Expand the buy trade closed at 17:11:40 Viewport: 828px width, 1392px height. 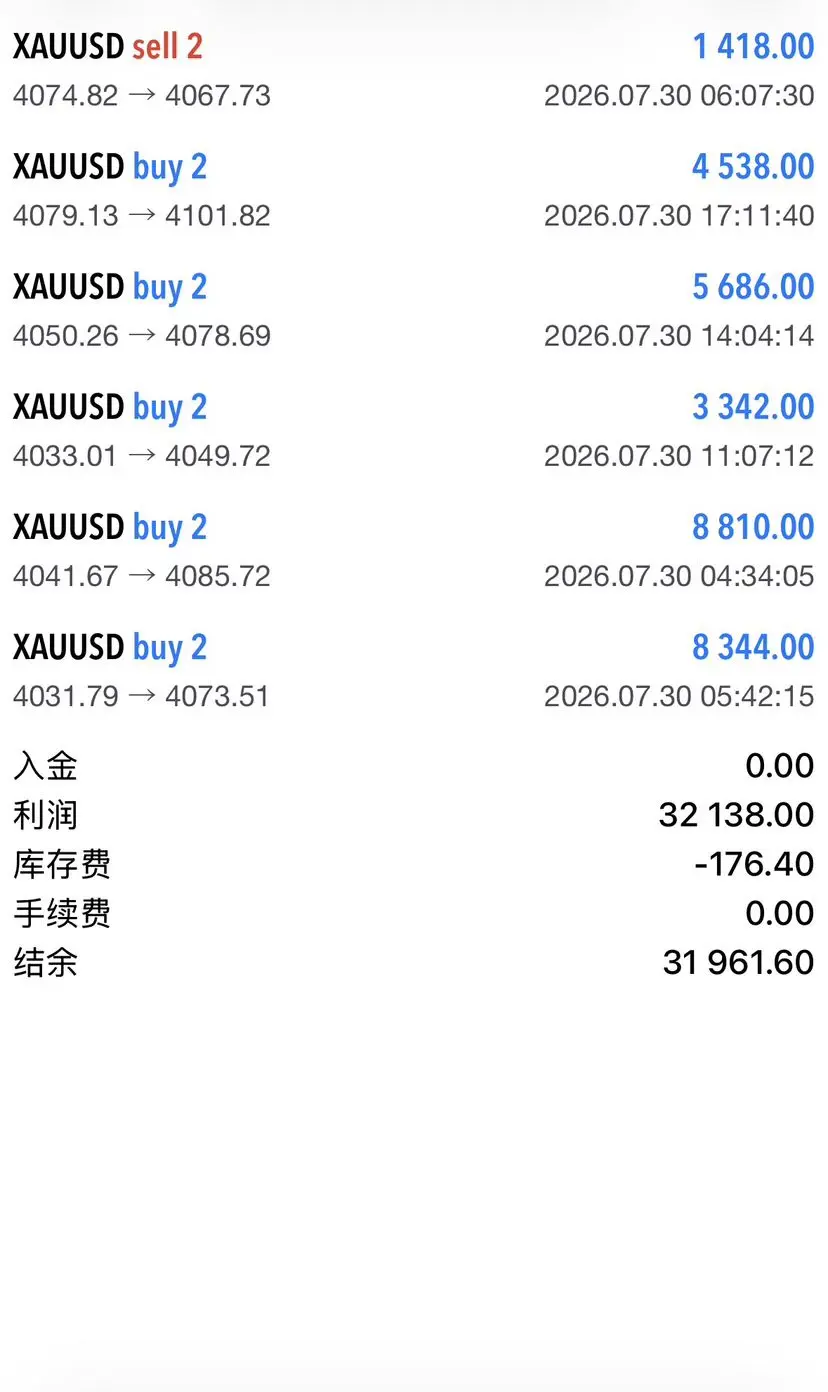[414, 190]
